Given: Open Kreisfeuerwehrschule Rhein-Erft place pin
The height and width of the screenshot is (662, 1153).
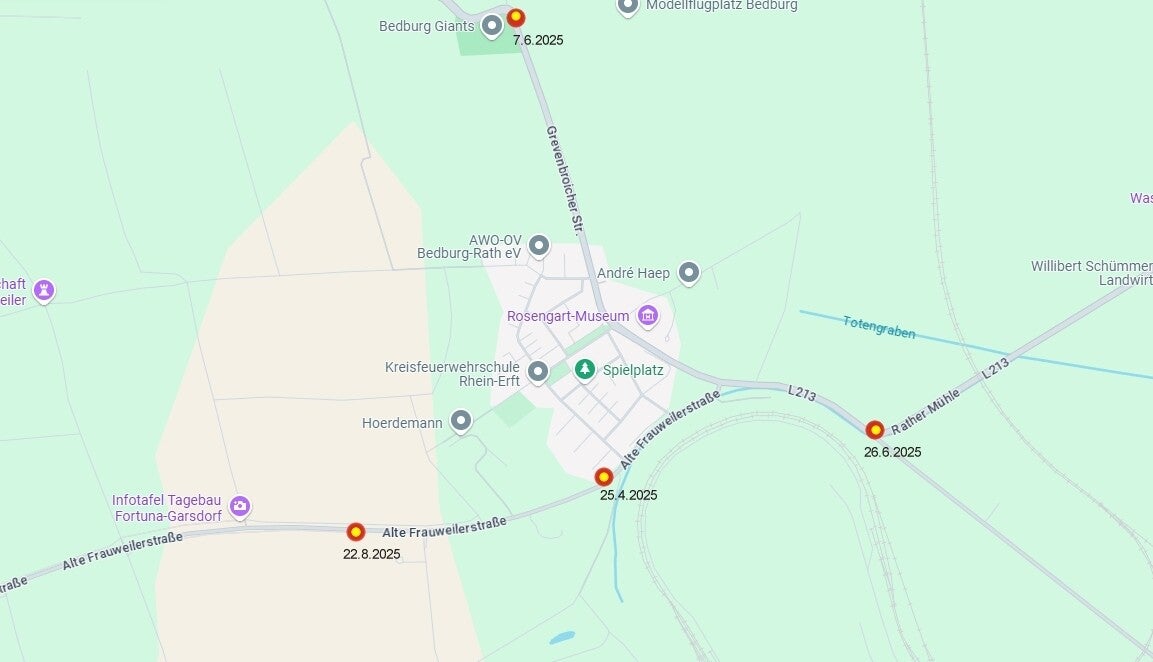Looking at the screenshot, I should (538, 372).
